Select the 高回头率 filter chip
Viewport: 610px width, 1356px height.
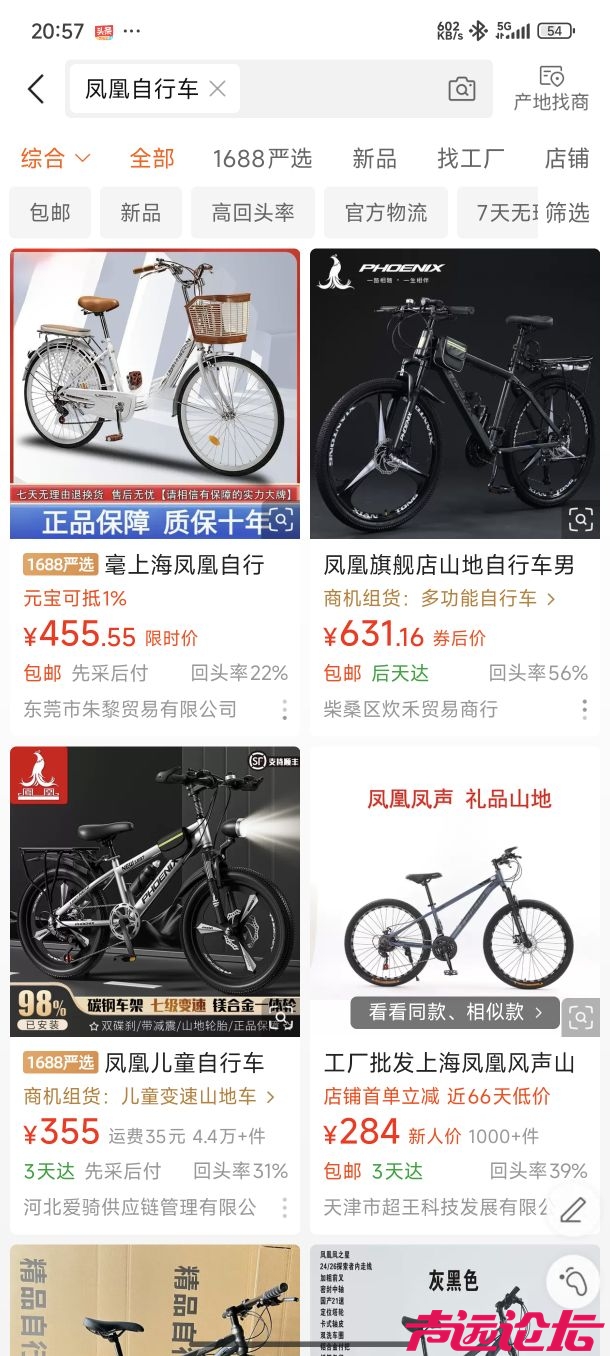253,212
